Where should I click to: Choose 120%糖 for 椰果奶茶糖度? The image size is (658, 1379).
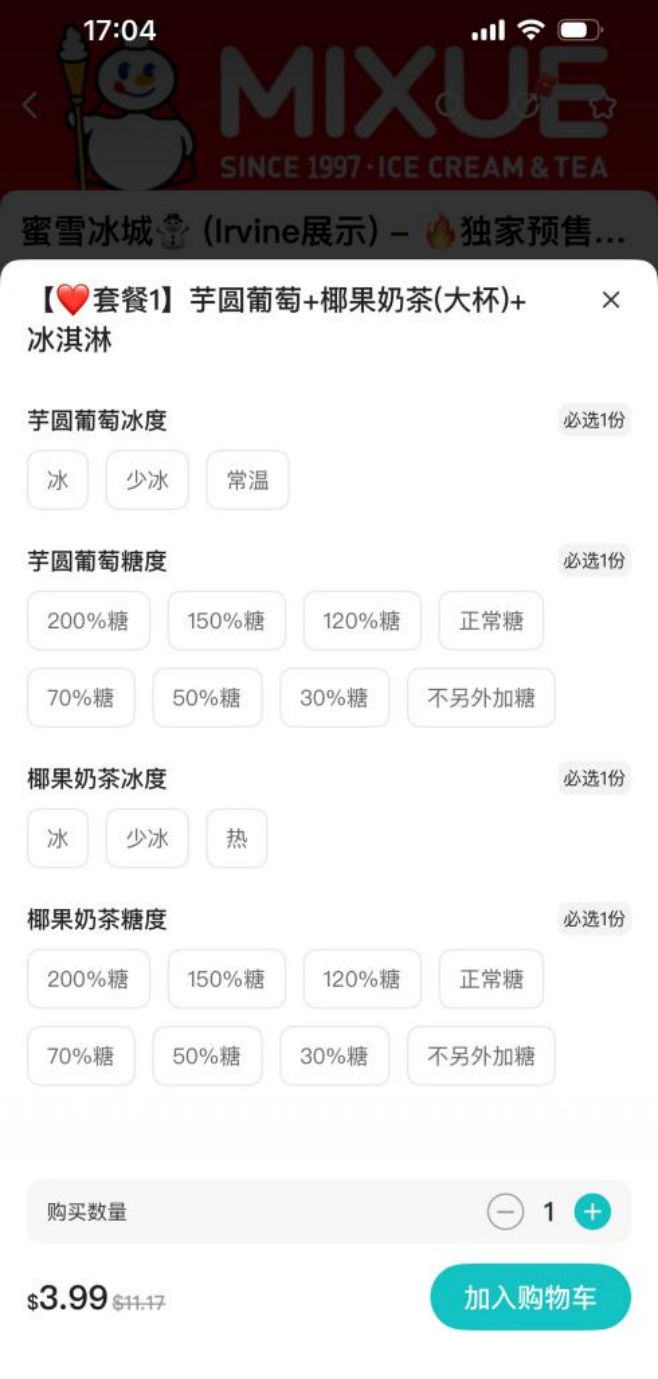(x=362, y=979)
